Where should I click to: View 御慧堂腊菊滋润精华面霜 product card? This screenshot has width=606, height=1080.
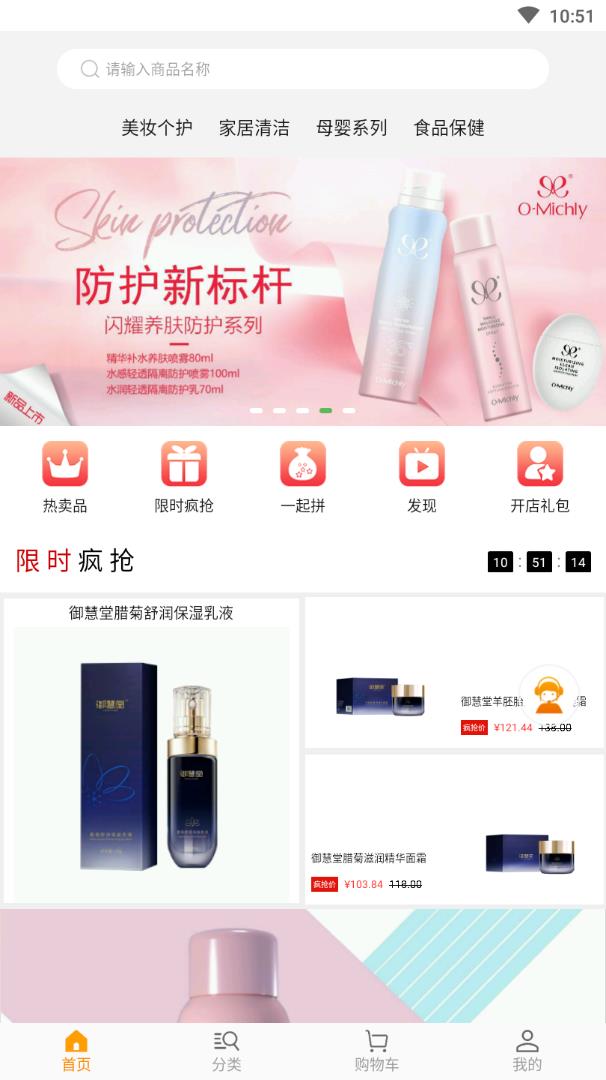point(454,830)
